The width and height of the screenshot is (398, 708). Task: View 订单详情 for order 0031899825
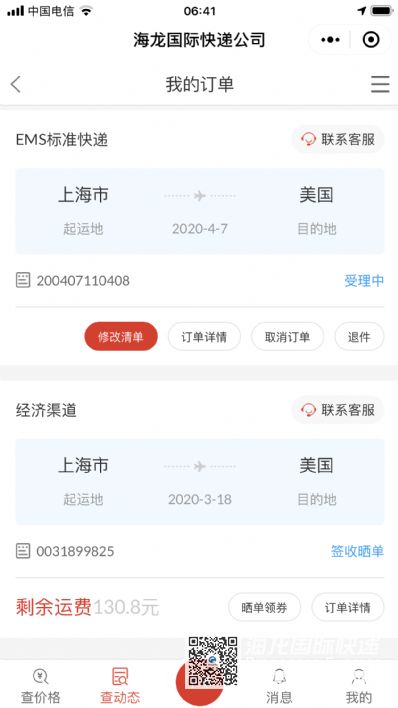(348, 607)
